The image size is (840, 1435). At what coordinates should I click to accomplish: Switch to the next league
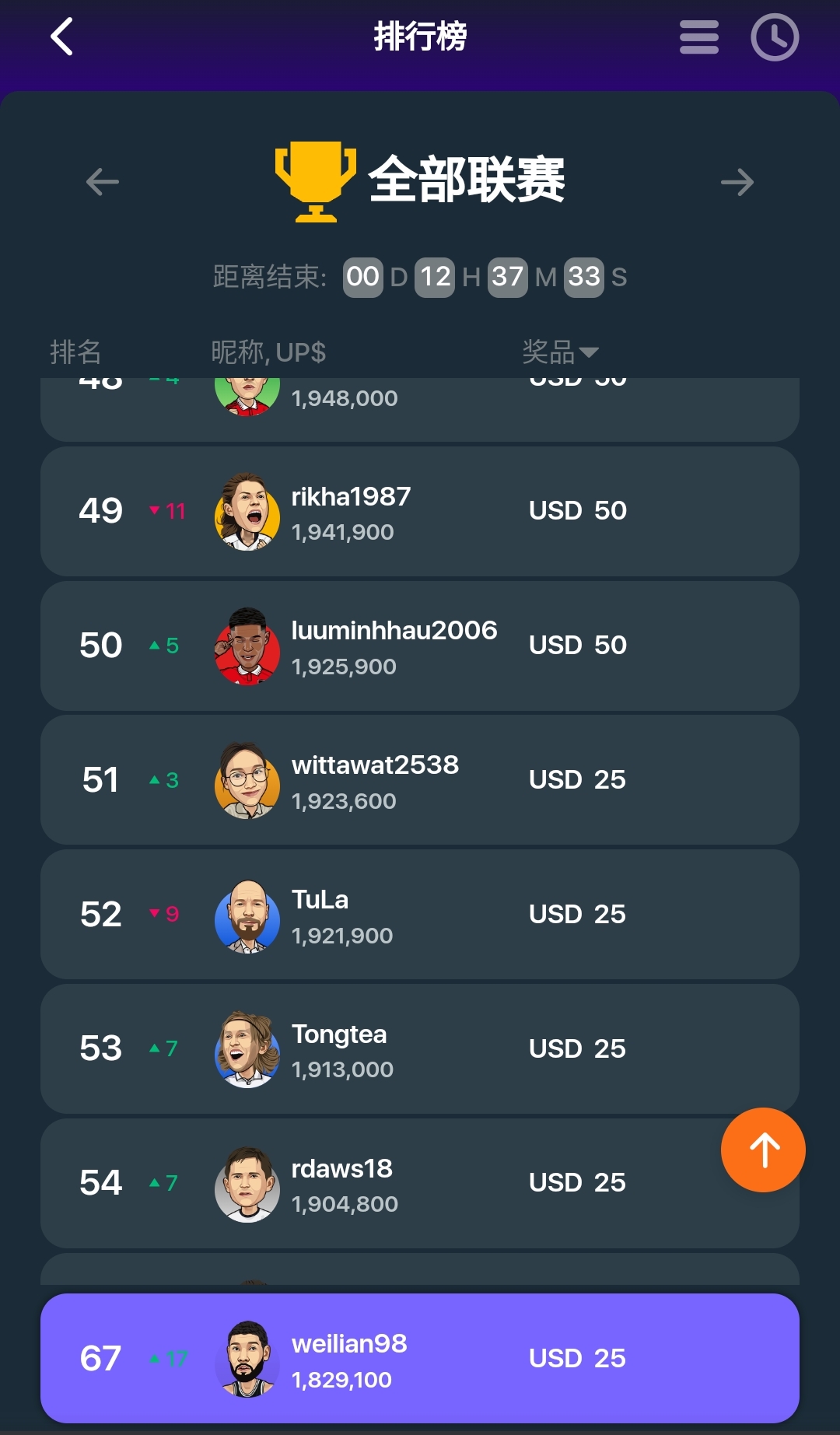tap(737, 182)
